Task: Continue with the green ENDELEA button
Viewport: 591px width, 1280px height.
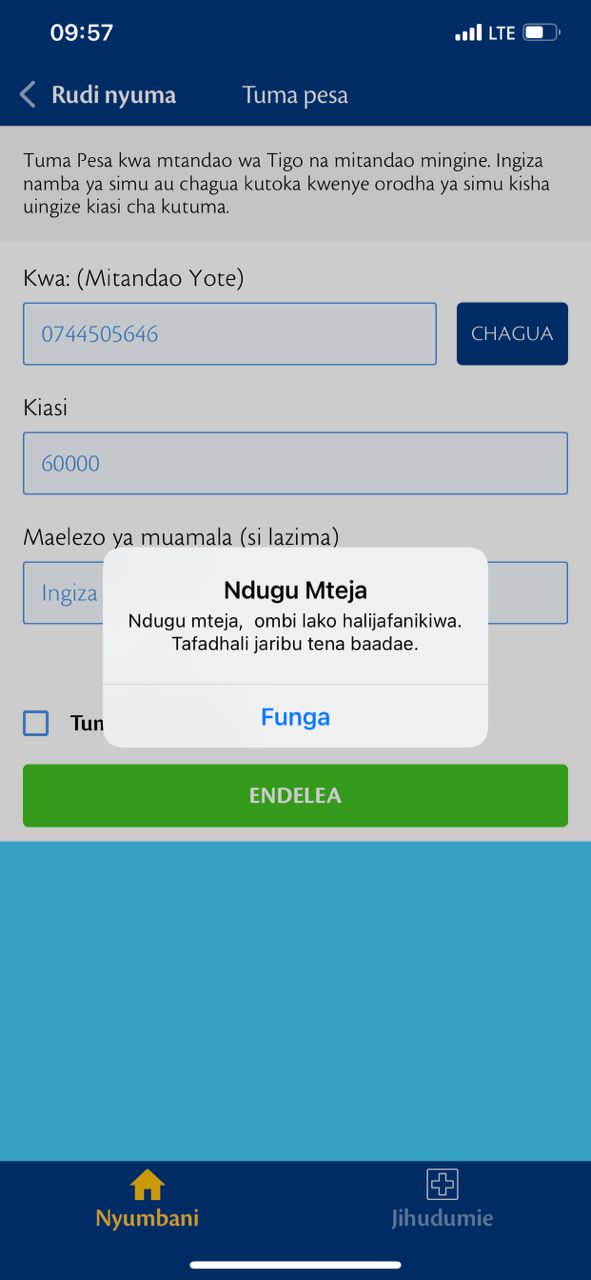Action: click(x=295, y=796)
